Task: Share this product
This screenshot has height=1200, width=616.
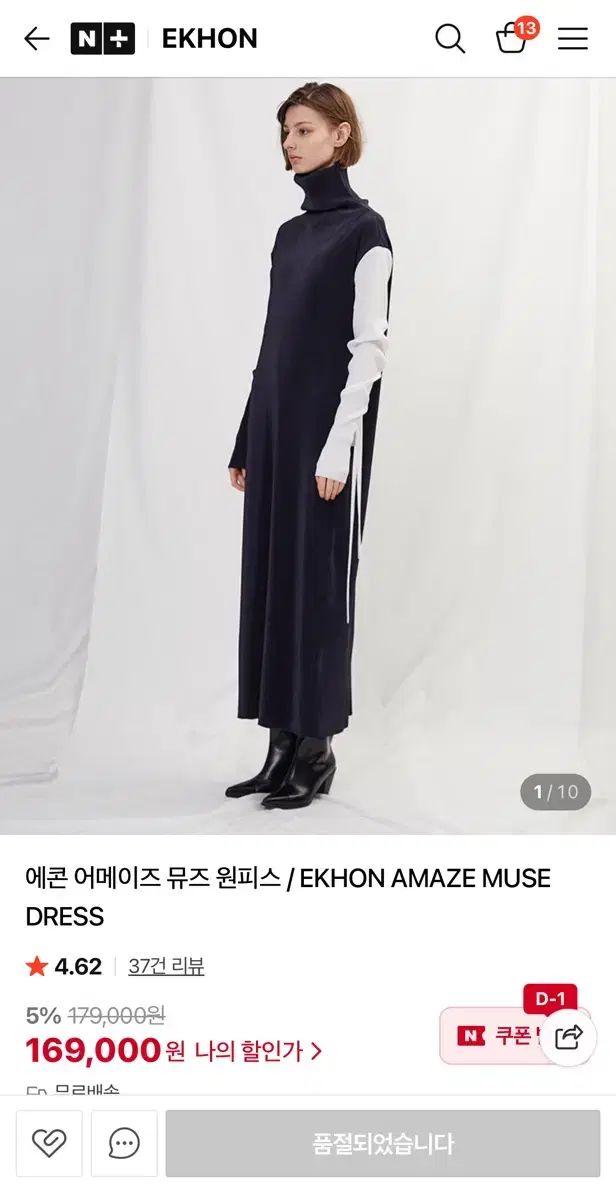Action: tap(568, 1037)
